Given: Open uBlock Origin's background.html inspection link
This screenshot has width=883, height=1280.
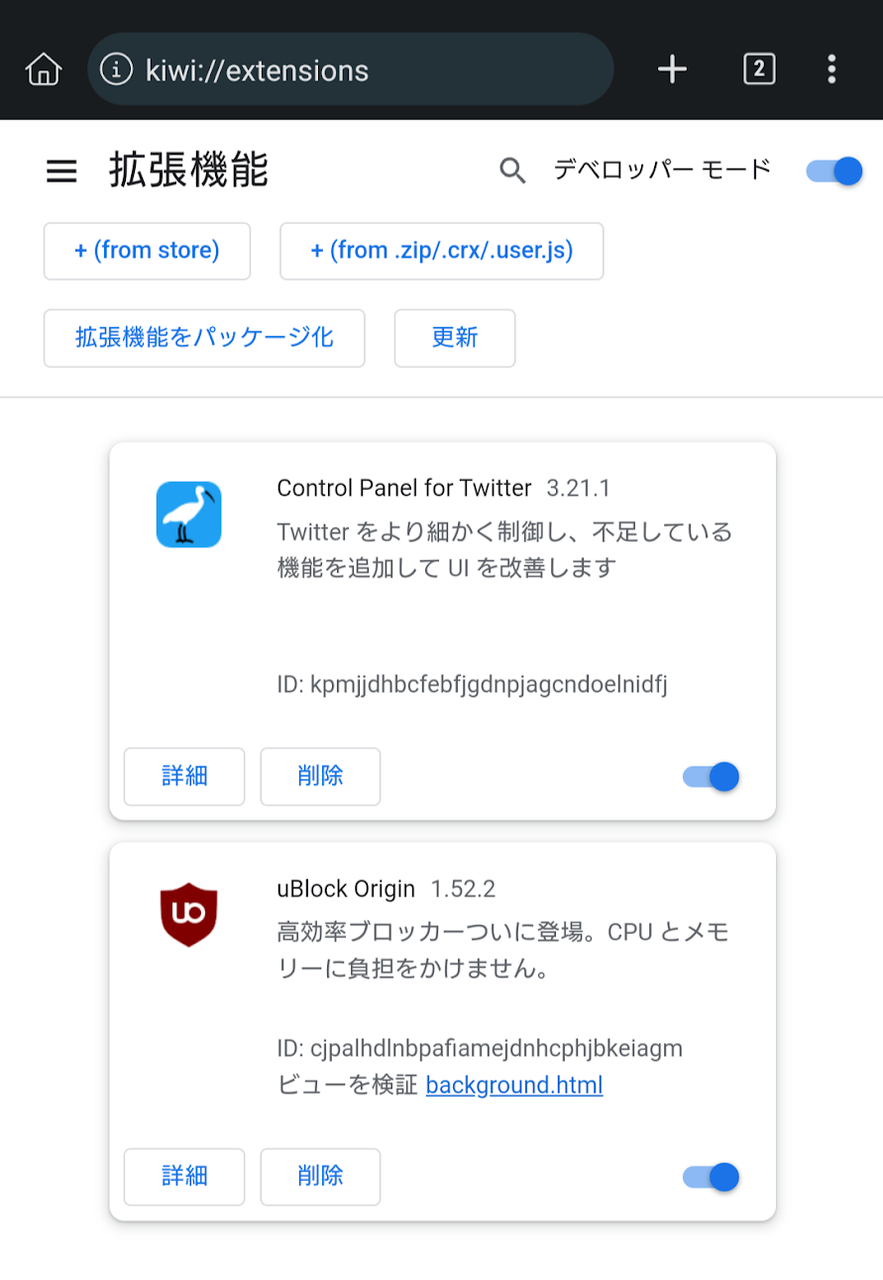Looking at the screenshot, I should (514, 1085).
